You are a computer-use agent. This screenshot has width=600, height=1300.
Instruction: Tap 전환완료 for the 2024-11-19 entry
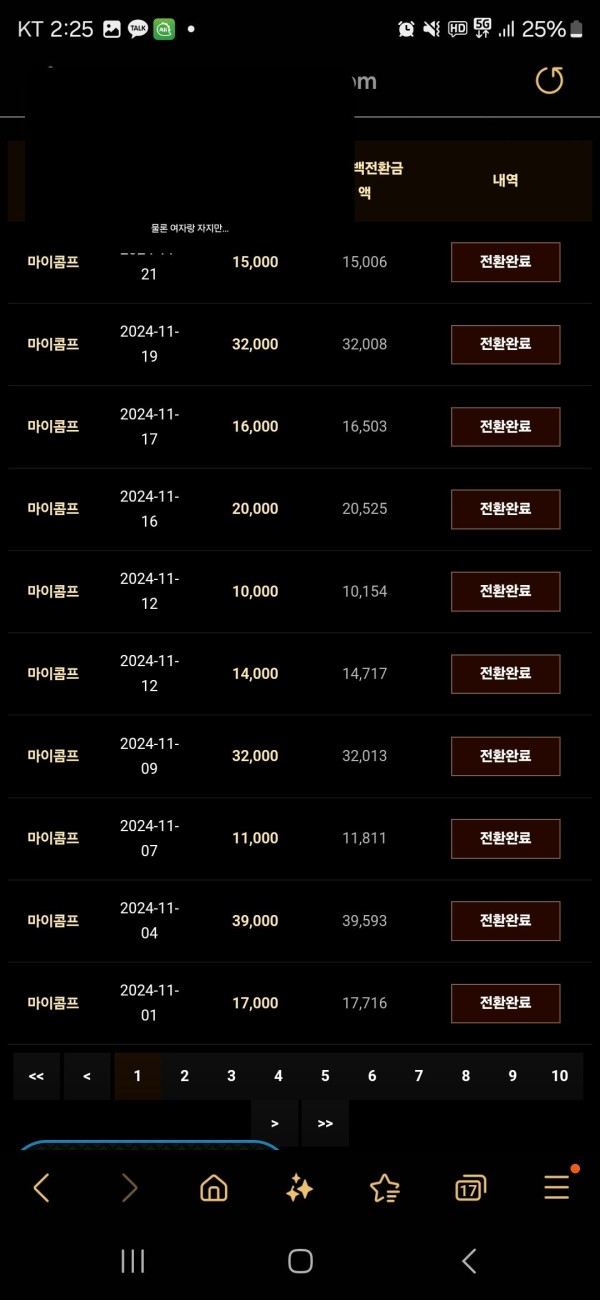505,344
